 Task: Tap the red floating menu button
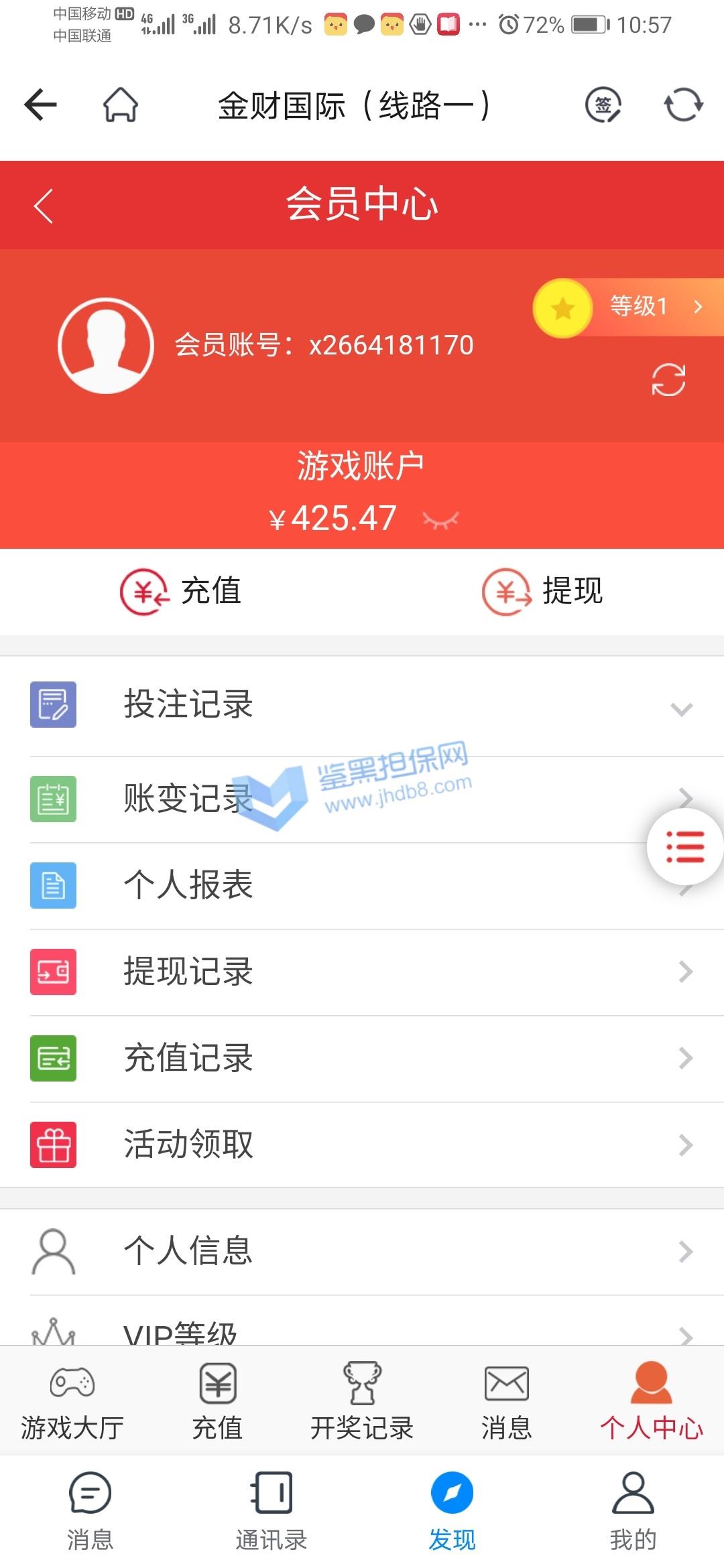(x=685, y=846)
